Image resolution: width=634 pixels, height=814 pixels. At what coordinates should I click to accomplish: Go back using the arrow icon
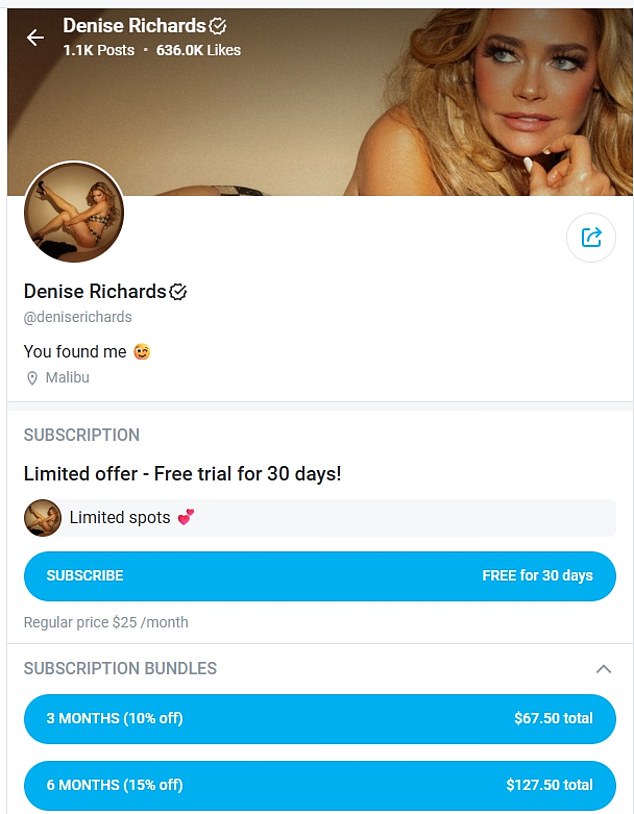pos(35,38)
